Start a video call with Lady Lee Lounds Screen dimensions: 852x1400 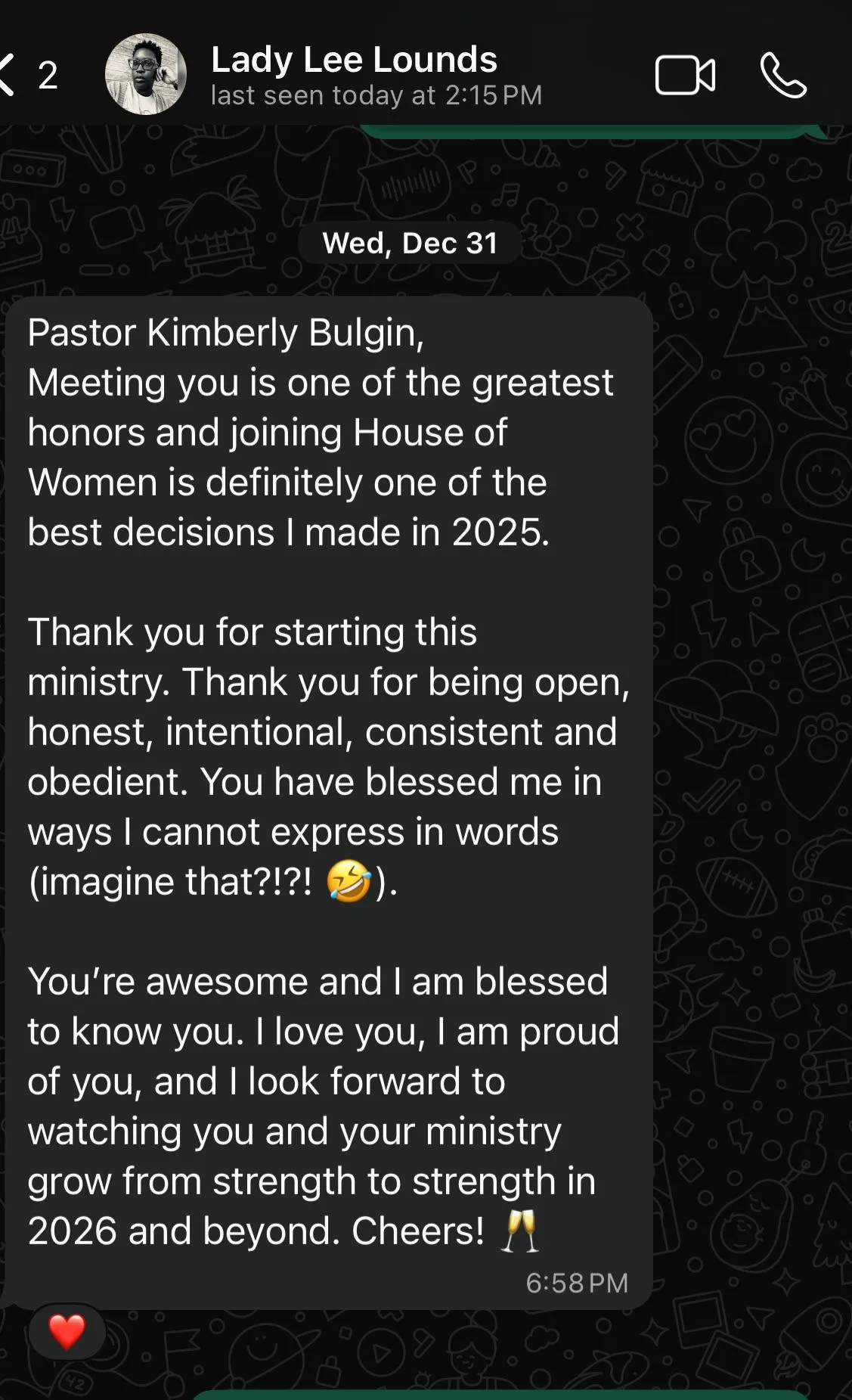click(x=684, y=75)
